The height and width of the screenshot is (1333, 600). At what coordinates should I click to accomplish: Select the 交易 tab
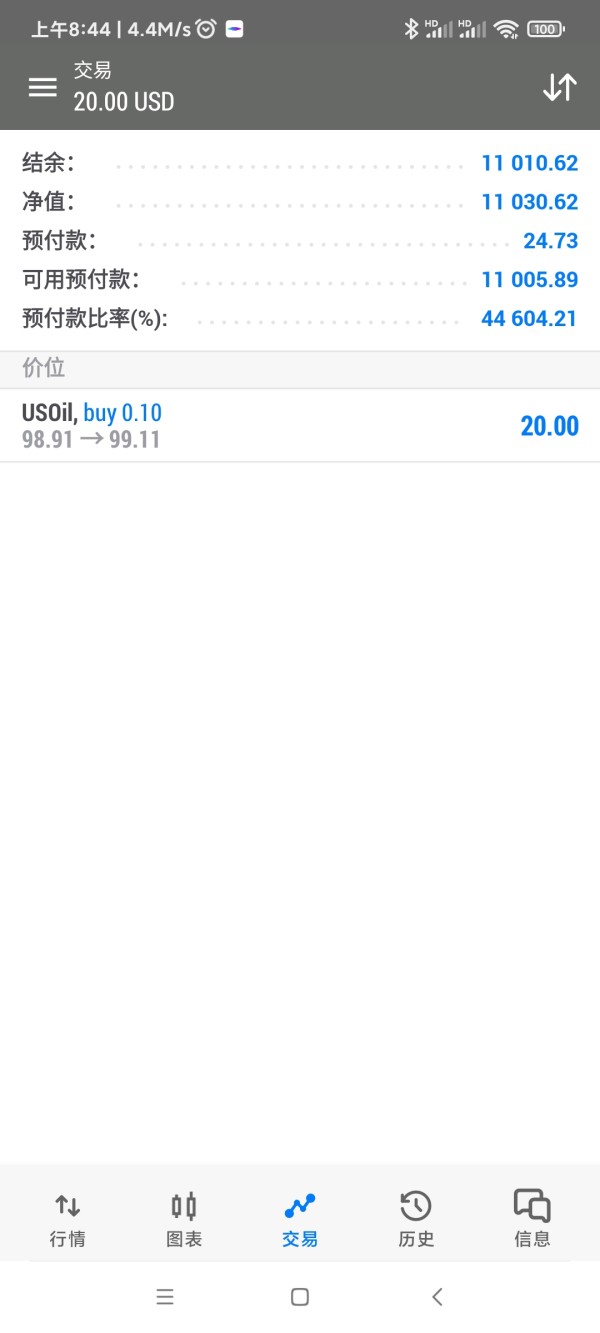[300, 1219]
